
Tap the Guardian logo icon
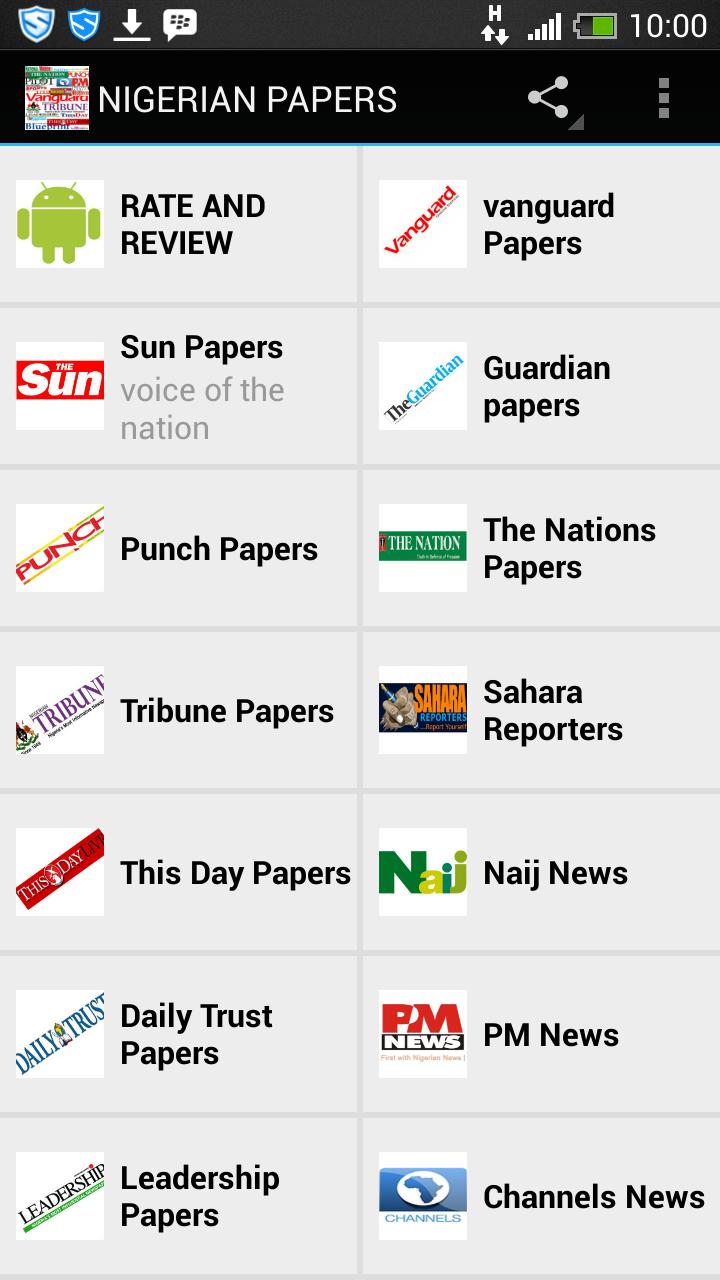pos(421,386)
